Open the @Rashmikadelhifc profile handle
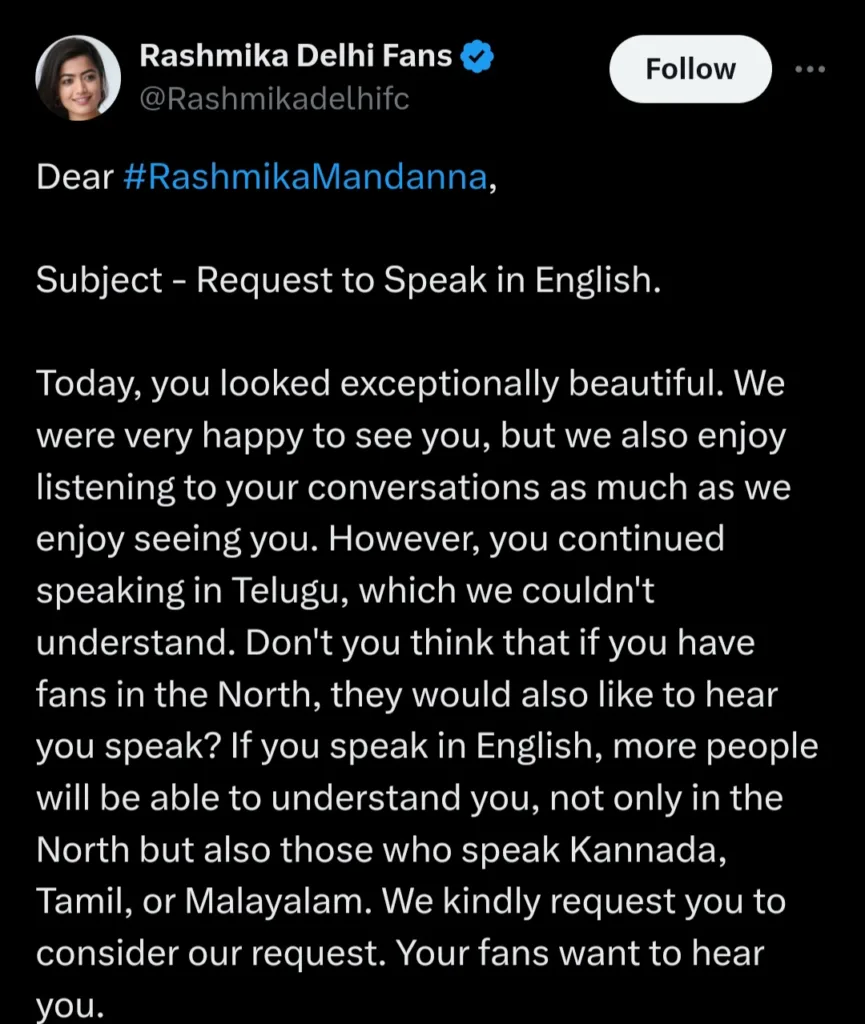The image size is (865, 1024). tap(273, 99)
